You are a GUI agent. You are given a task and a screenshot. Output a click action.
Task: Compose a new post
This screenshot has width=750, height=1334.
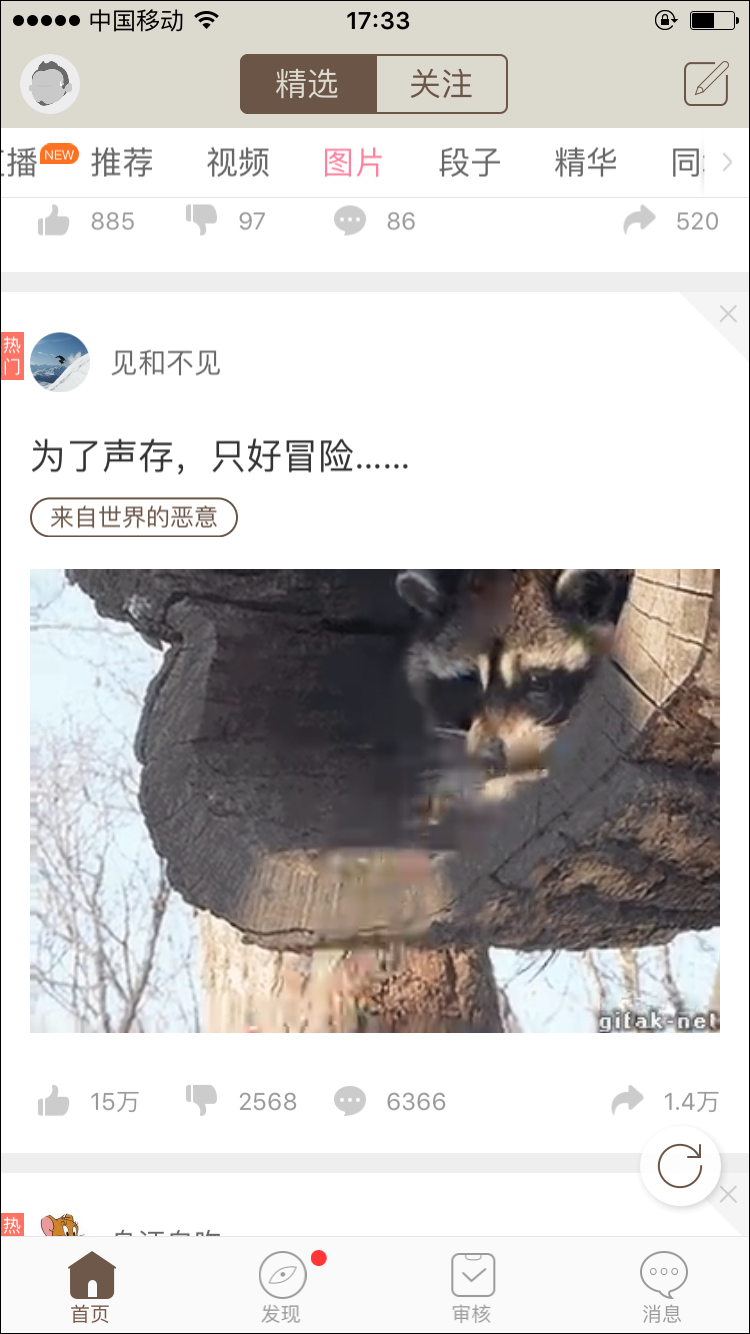705,84
